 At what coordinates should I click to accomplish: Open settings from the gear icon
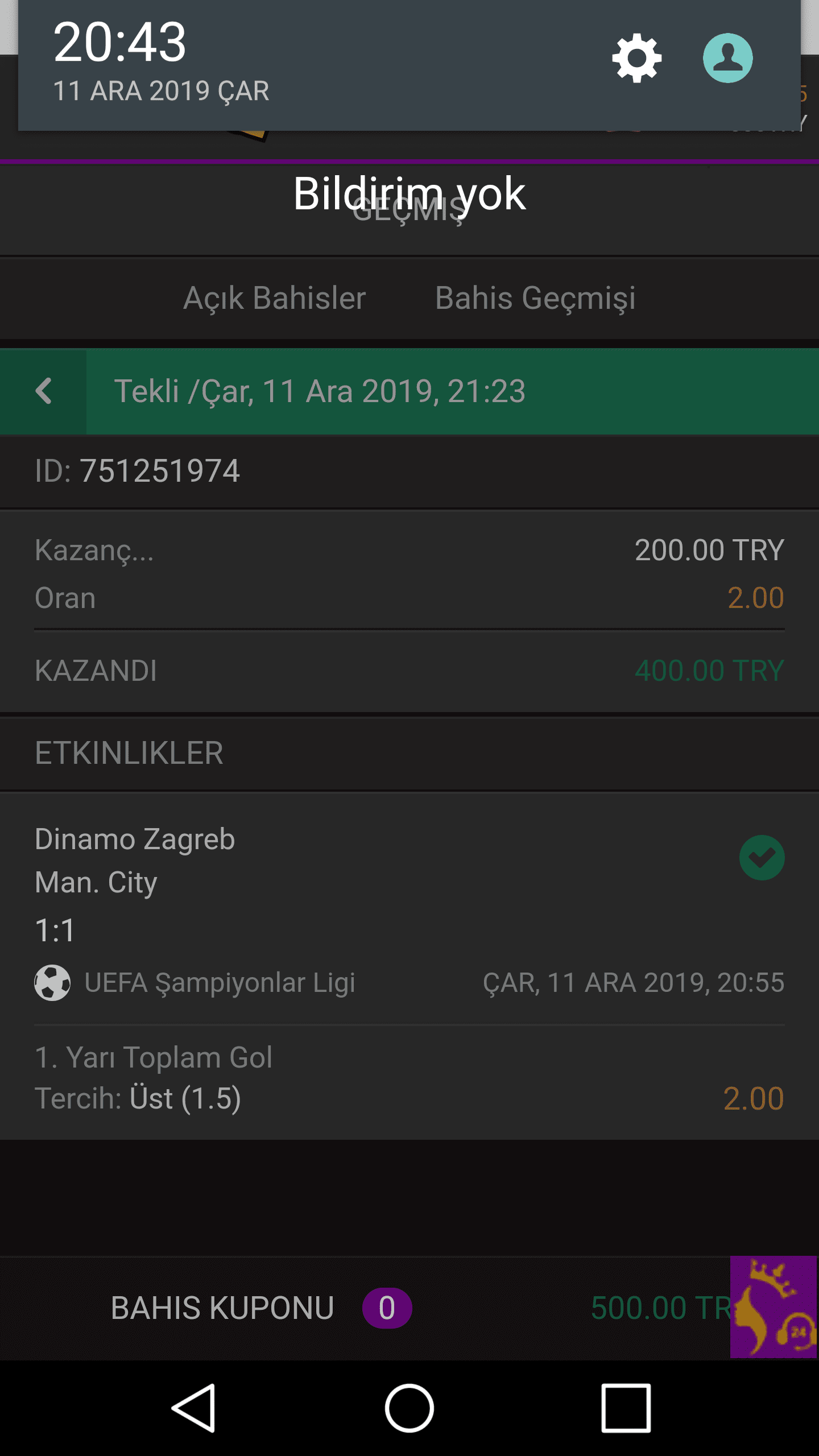pyautogui.click(x=636, y=58)
